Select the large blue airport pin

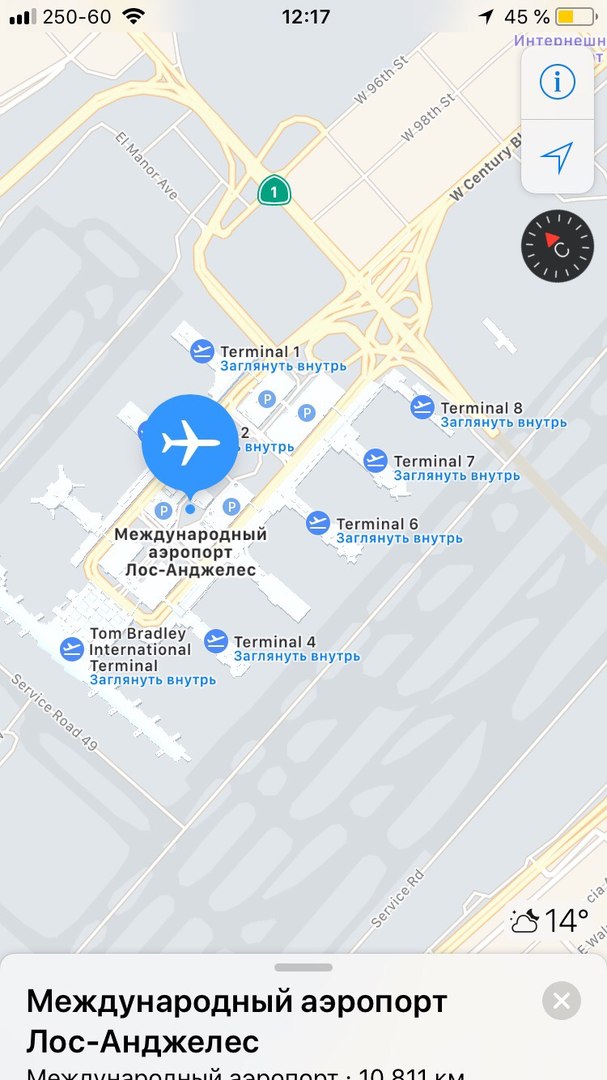click(187, 445)
